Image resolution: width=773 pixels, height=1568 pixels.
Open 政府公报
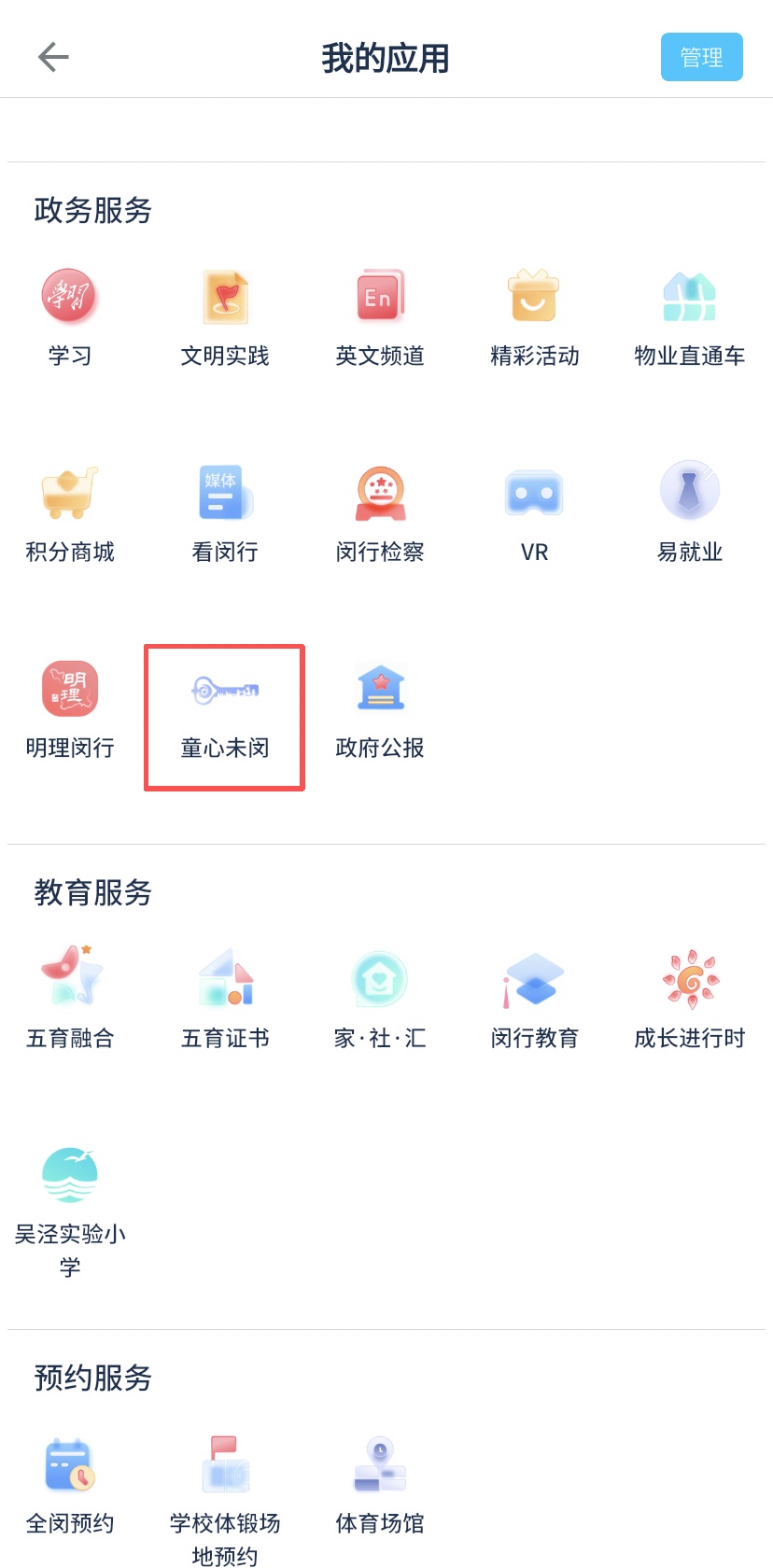[x=380, y=710]
